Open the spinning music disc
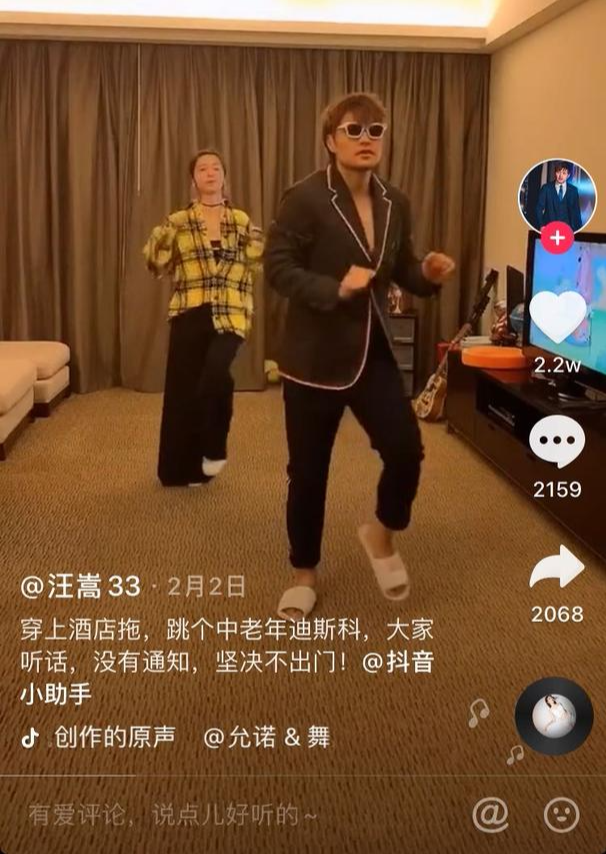The image size is (606, 854). tap(553, 716)
